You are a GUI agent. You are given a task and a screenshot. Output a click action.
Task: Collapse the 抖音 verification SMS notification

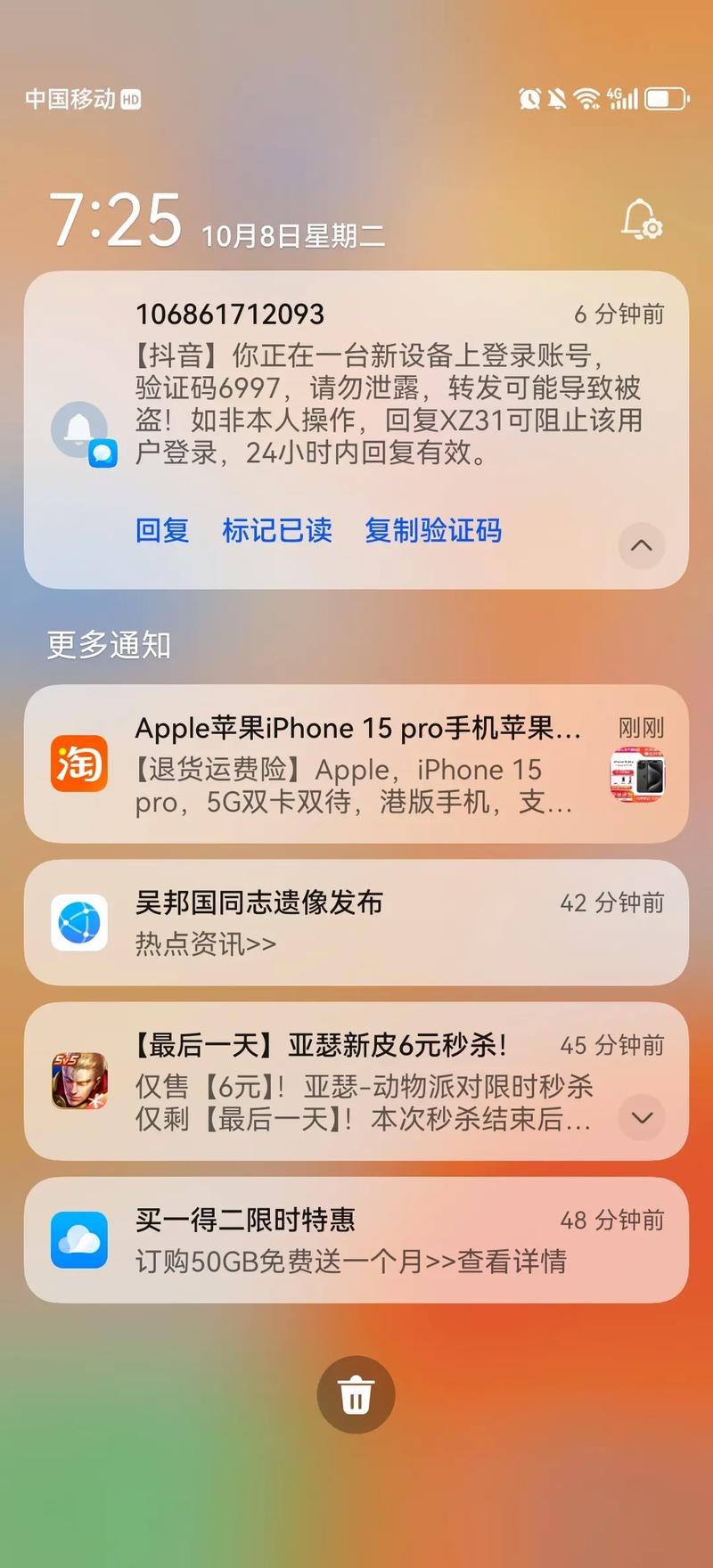pyautogui.click(x=642, y=547)
